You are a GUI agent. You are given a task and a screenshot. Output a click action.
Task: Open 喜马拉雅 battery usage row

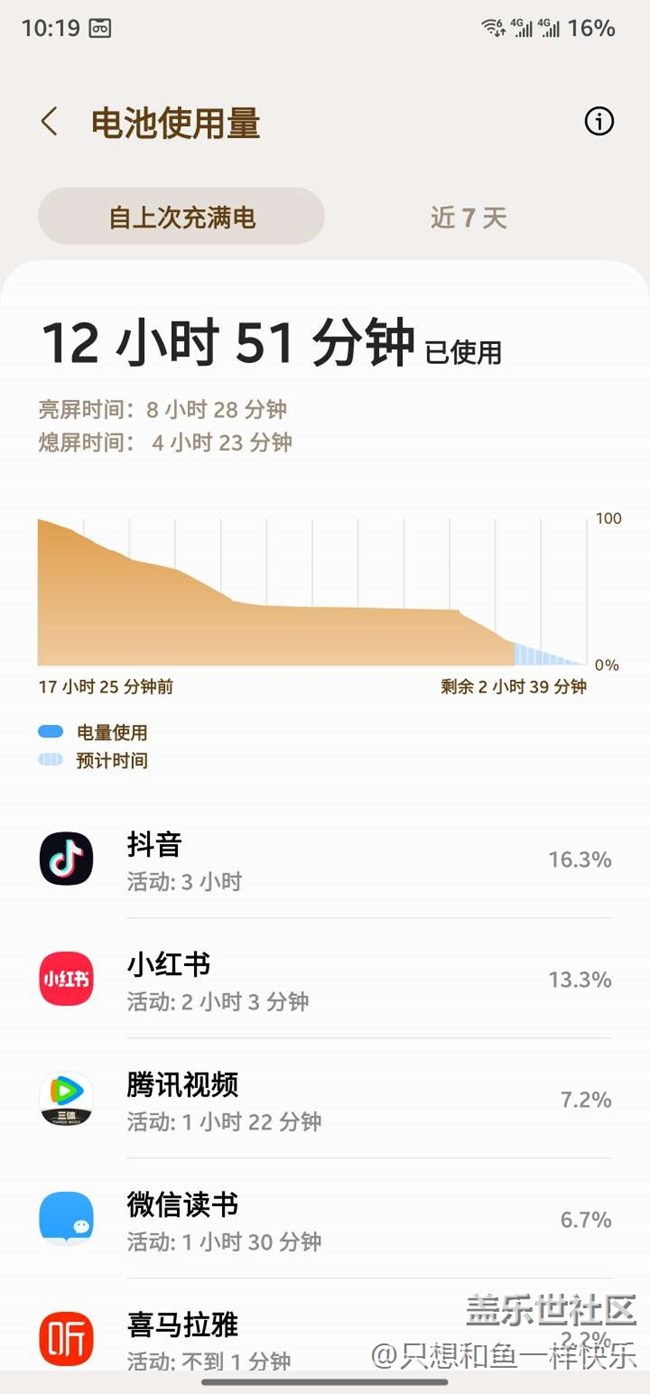pyautogui.click(x=325, y=1338)
